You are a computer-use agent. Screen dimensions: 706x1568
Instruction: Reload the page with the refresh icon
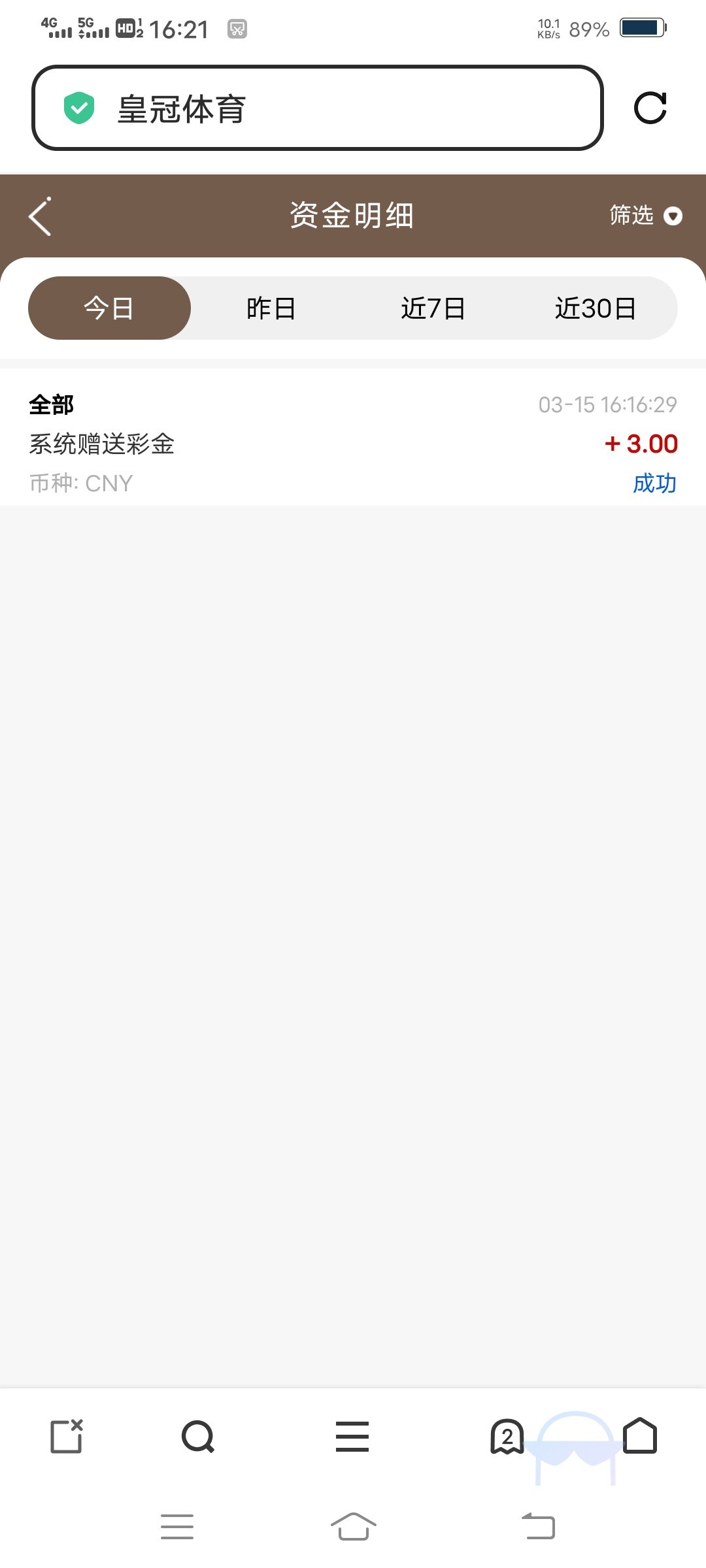tap(650, 108)
